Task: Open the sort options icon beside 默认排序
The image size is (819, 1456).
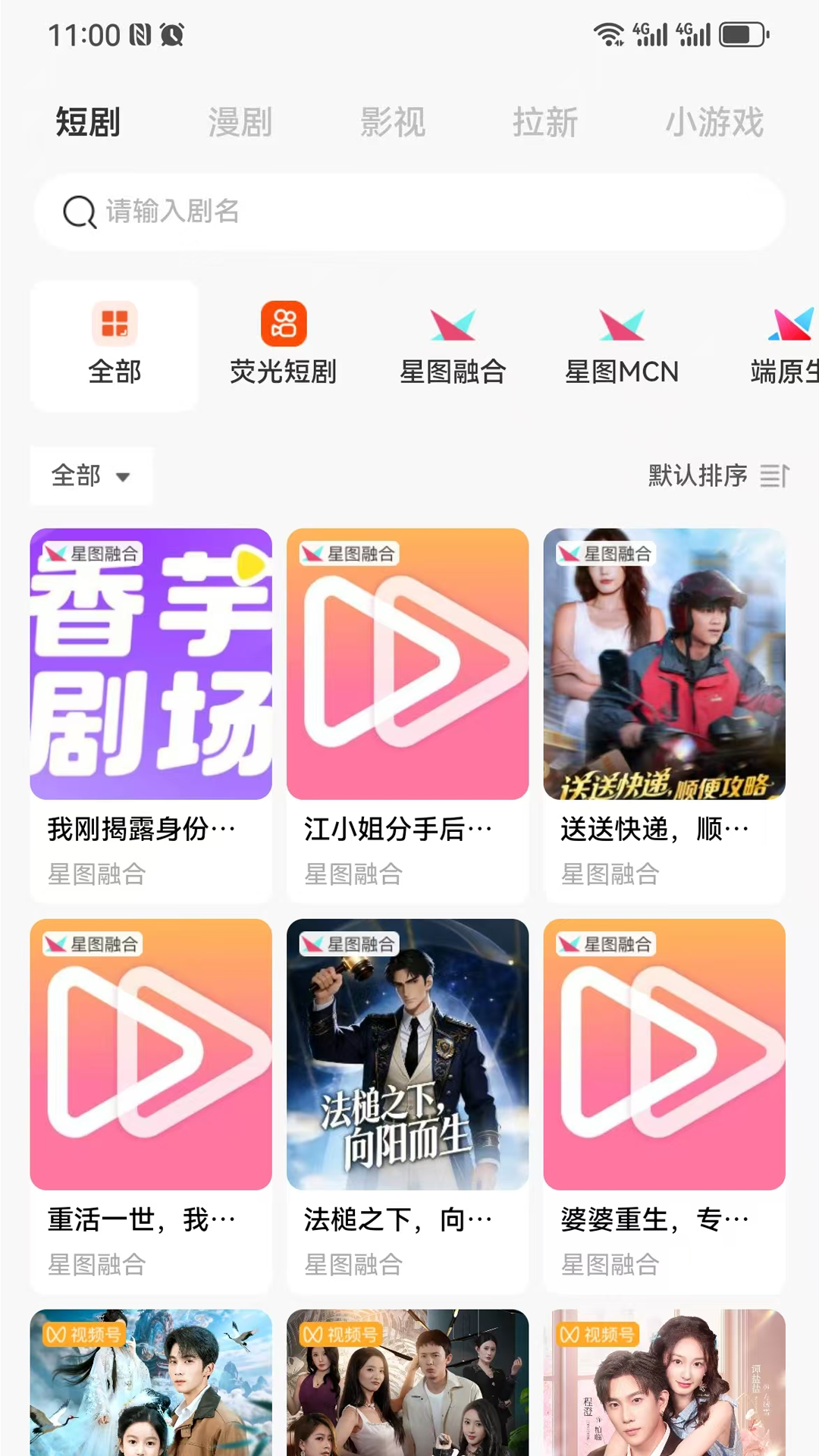Action: click(775, 476)
